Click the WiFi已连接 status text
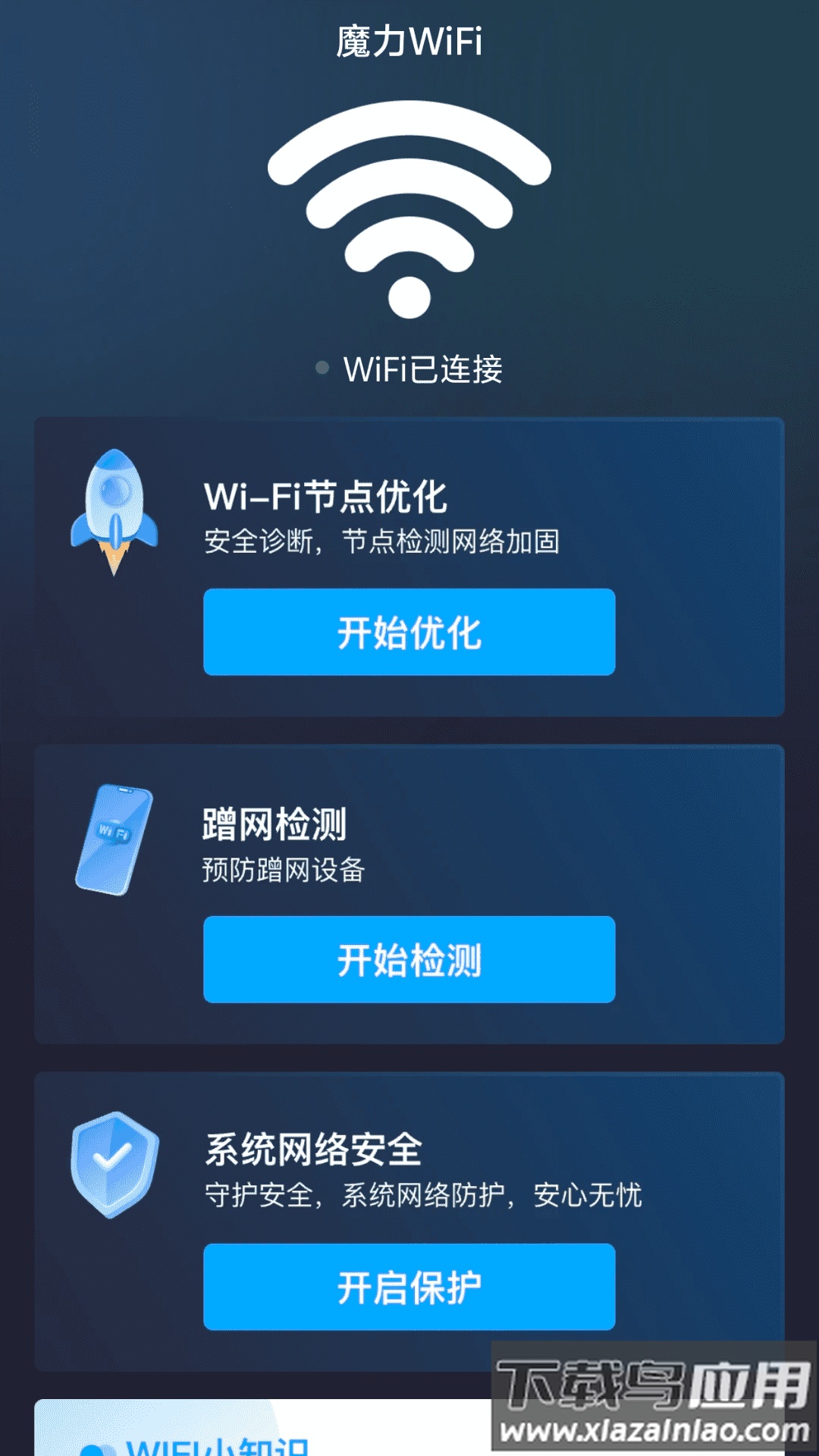The image size is (819, 1456). [x=425, y=370]
